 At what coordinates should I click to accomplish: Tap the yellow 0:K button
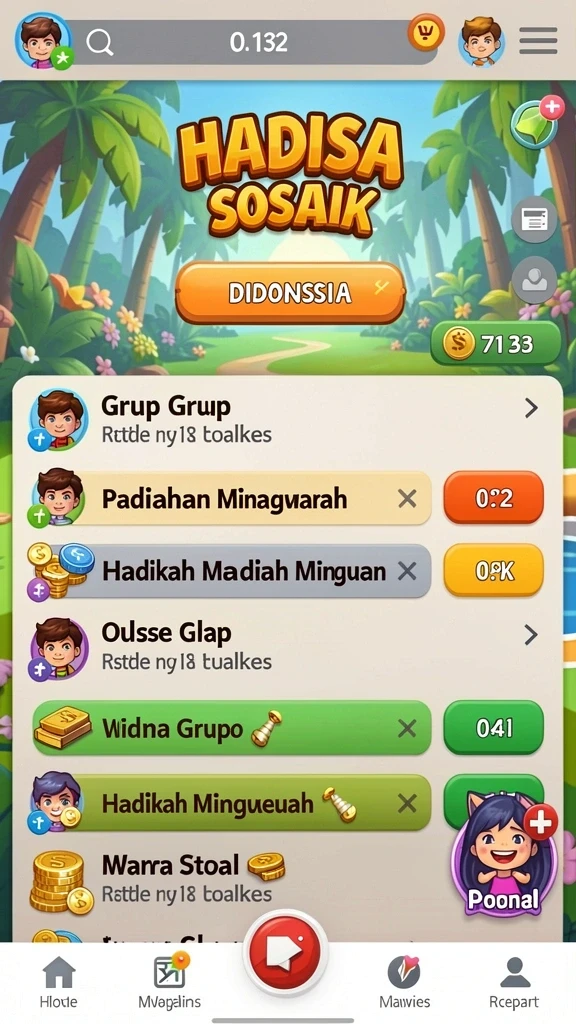pyautogui.click(x=493, y=571)
